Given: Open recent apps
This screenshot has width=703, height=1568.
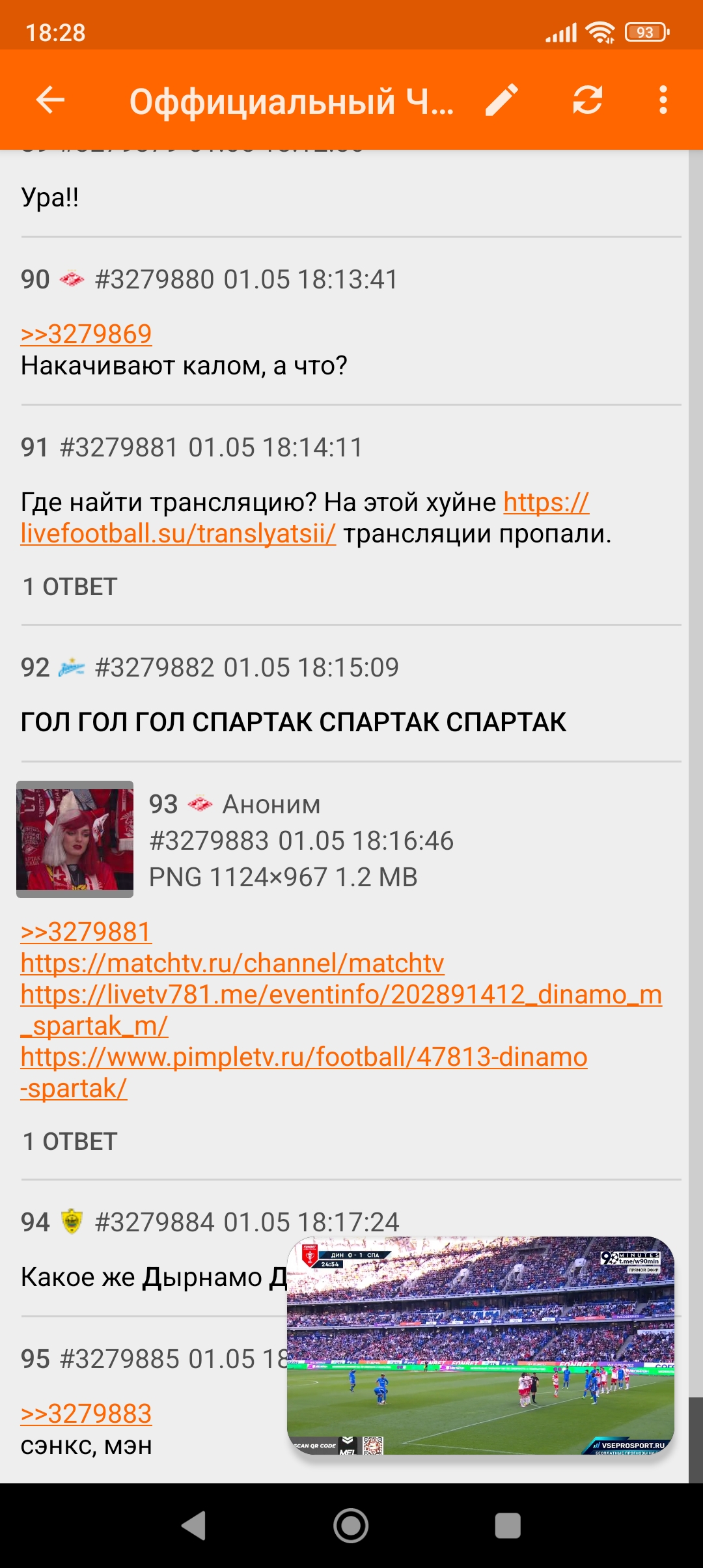Looking at the screenshot, I should [508, 1526].
